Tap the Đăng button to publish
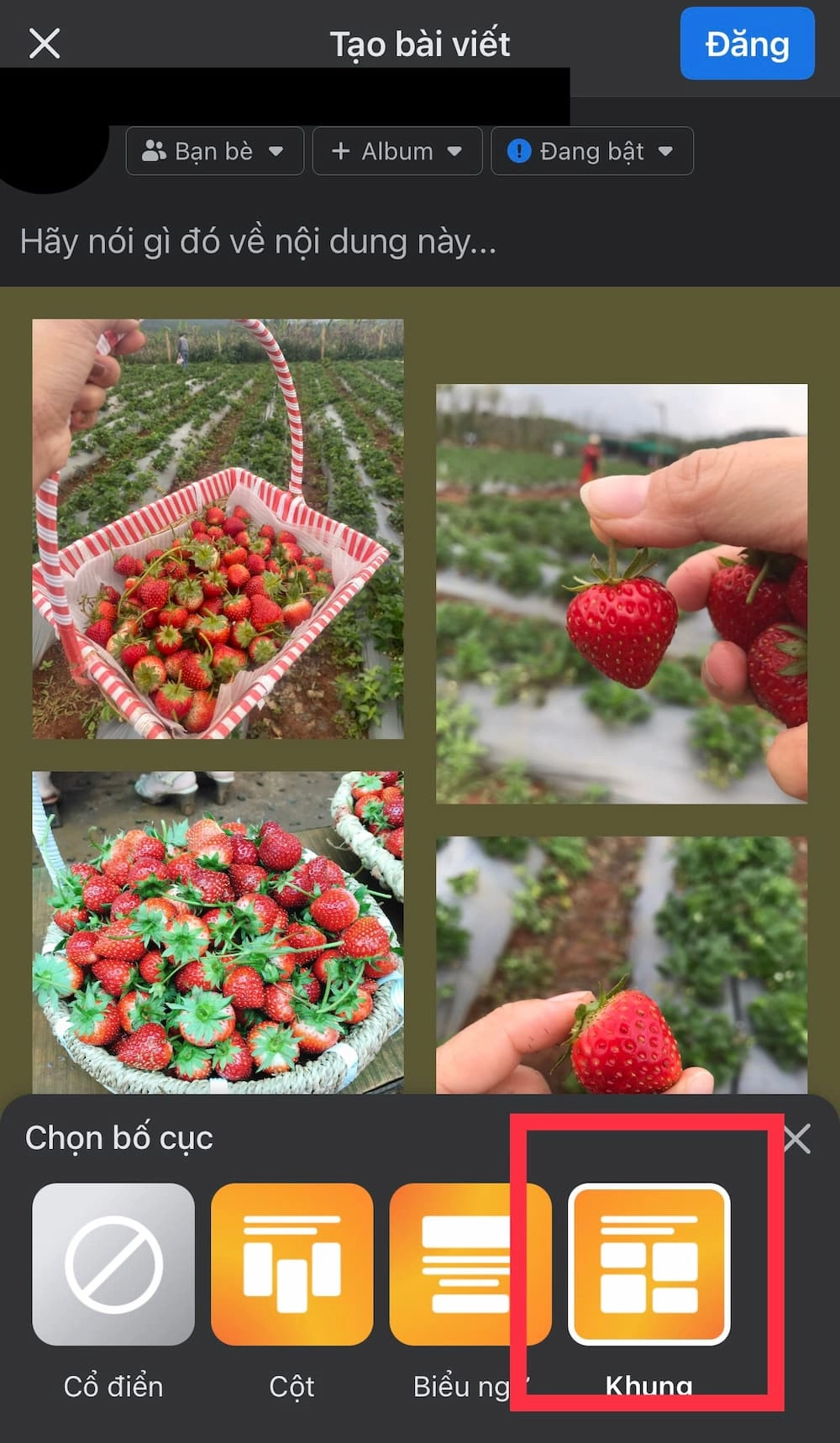Image resolution: width=840 pixels, height=1443 pixels. [747, 44]
